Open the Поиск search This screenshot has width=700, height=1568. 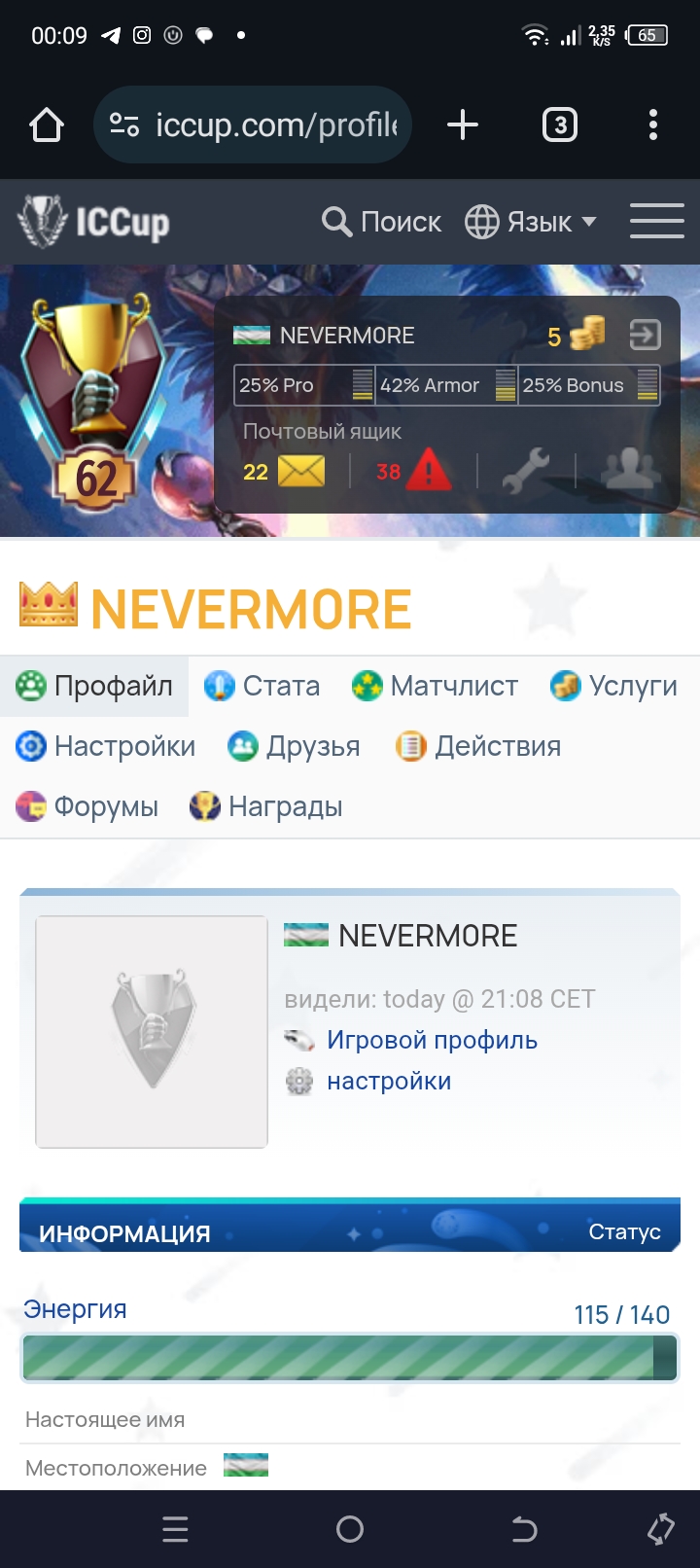[x=382, y=222]
